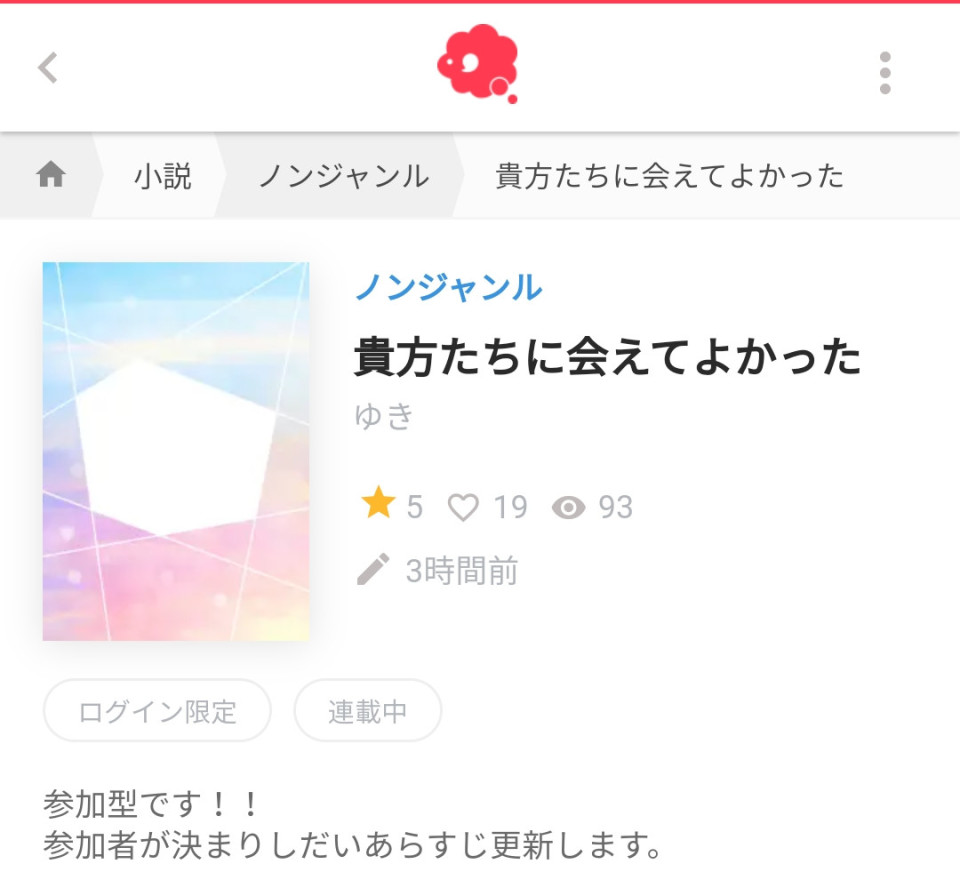View author ゆき's profile

pyautogui.click(x=384, y=415)
